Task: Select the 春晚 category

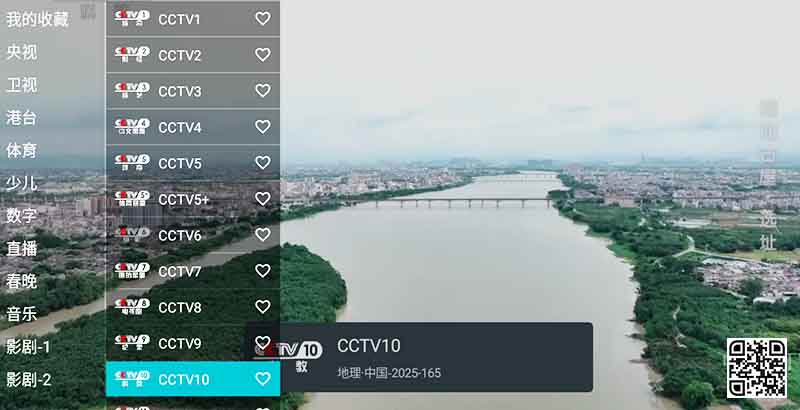Action: (x=22, y=281)
